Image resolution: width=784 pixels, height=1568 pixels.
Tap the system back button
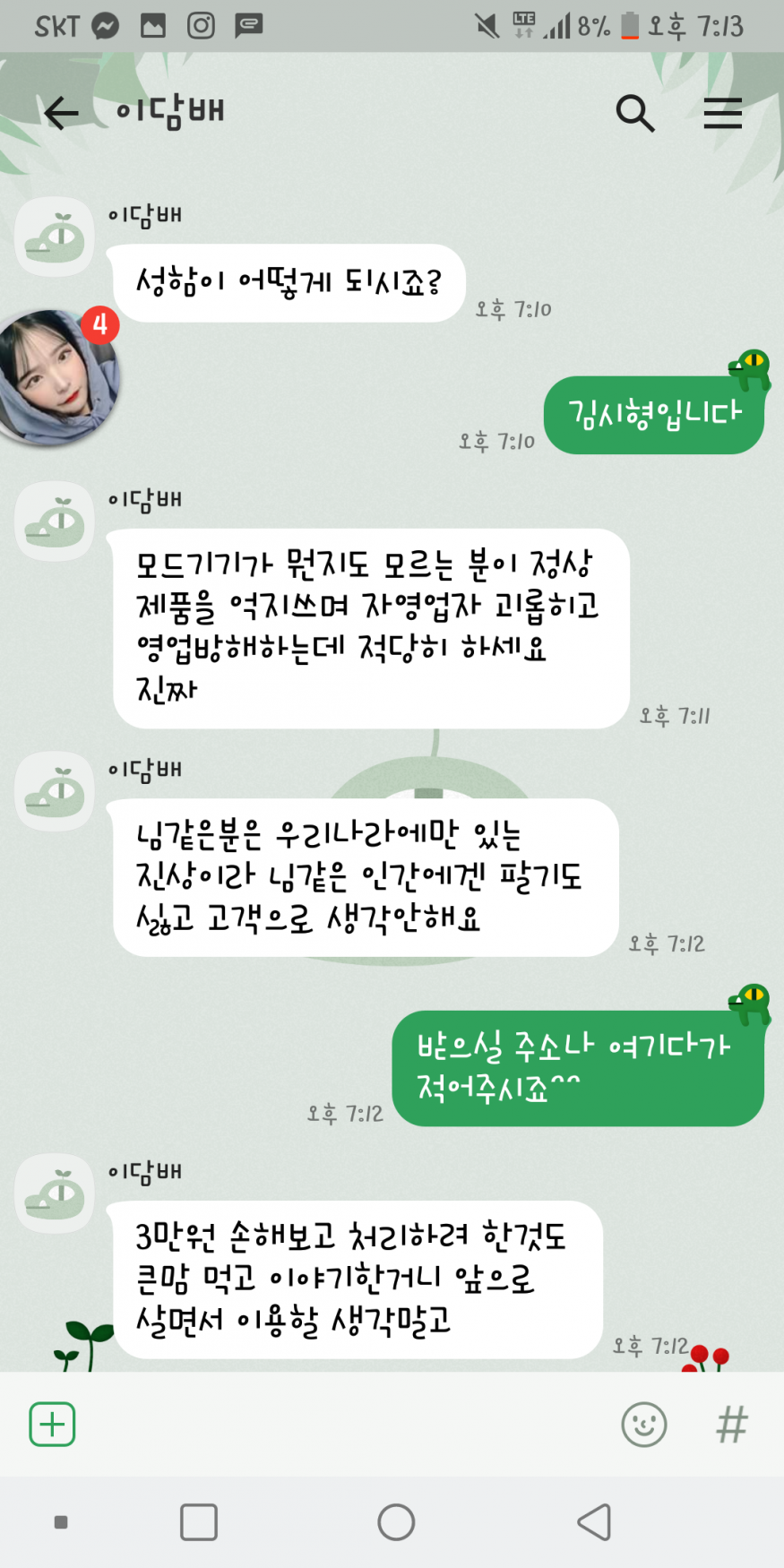[593, 1521]
